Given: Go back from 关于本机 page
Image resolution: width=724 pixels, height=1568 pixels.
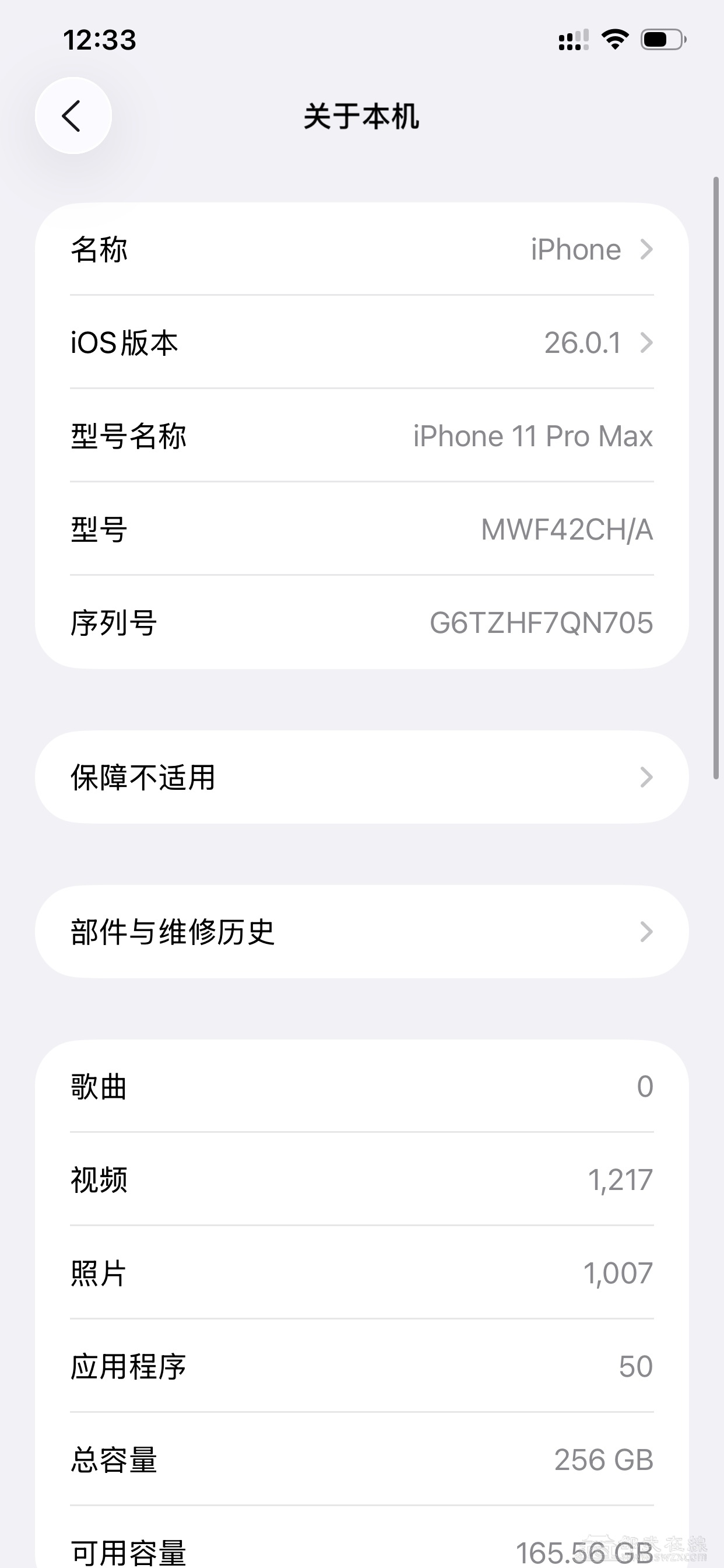Looking at the screenshot, I should coord(73,116).
